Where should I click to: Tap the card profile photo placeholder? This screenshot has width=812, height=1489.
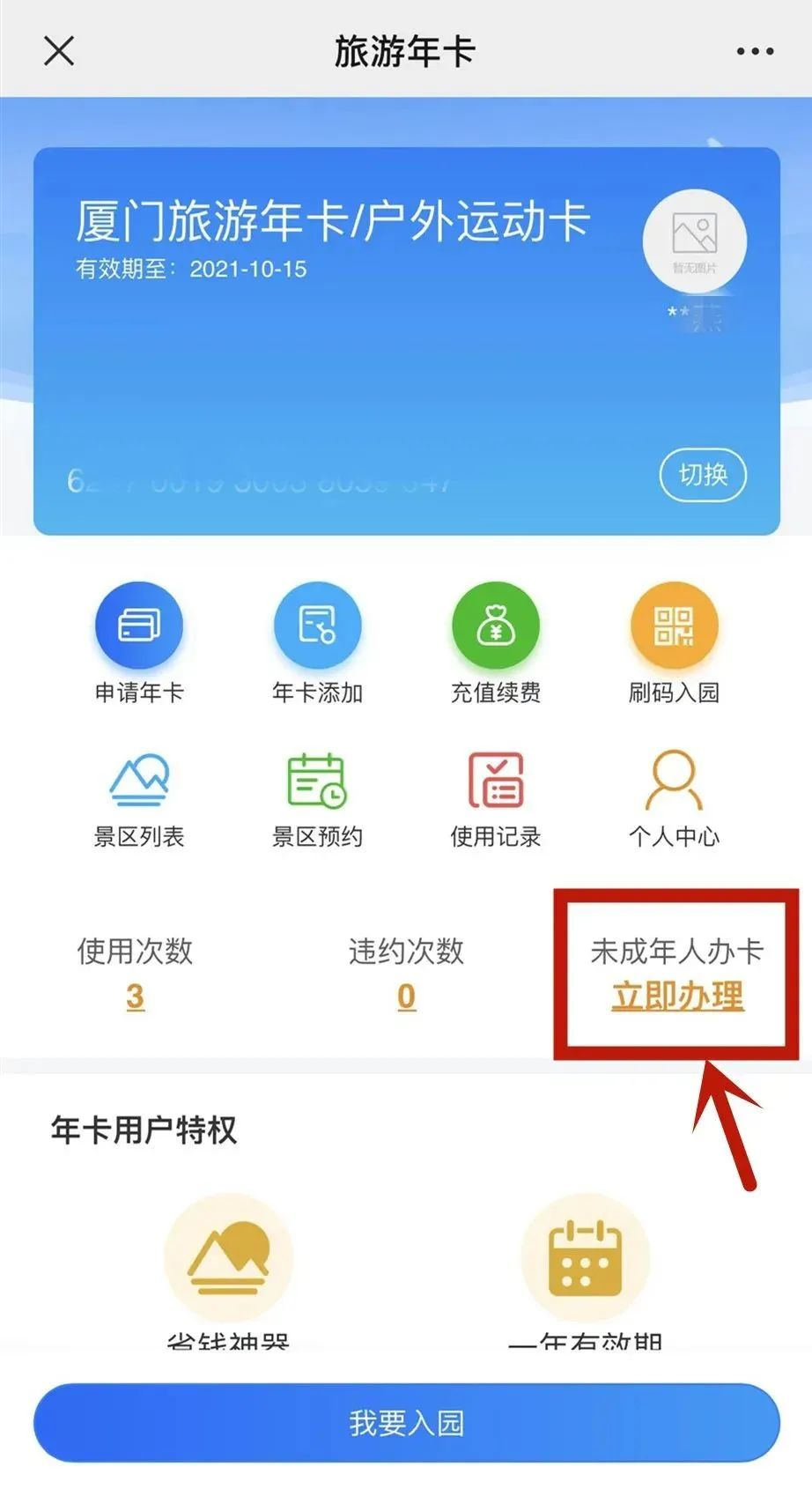click(x=695, y=241)
